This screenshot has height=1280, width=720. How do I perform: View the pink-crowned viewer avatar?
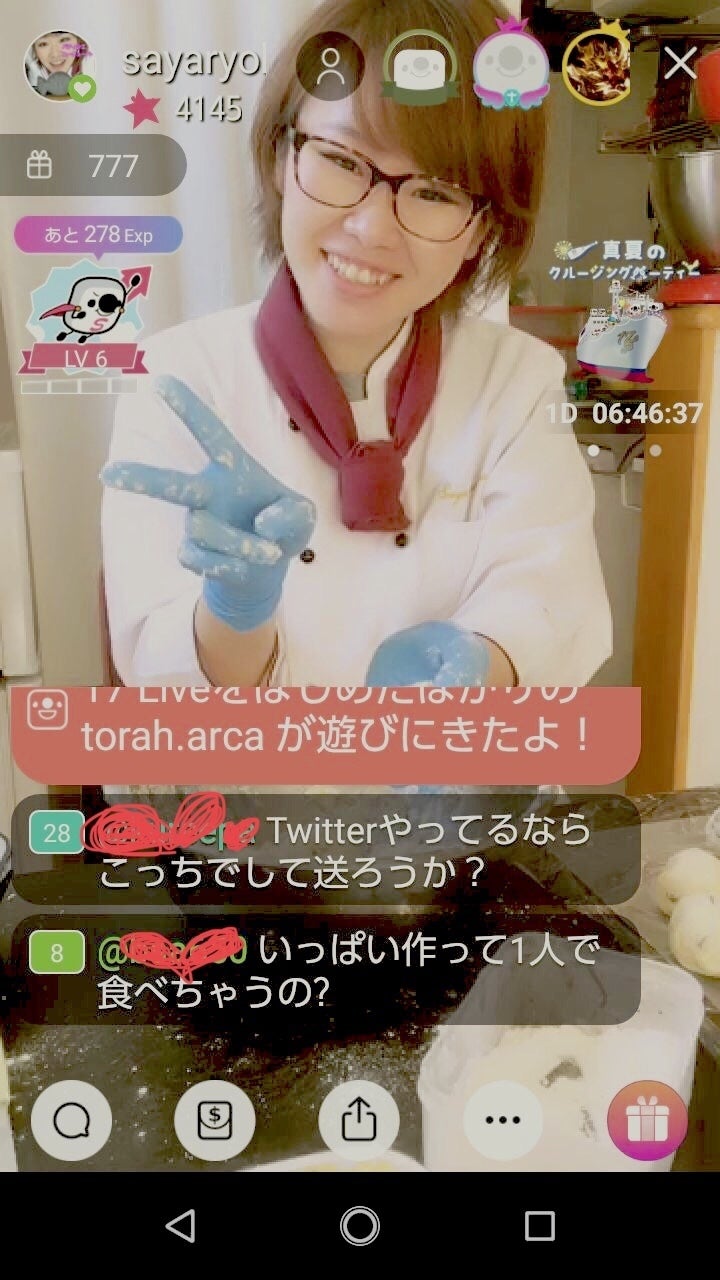coord(510,64)
